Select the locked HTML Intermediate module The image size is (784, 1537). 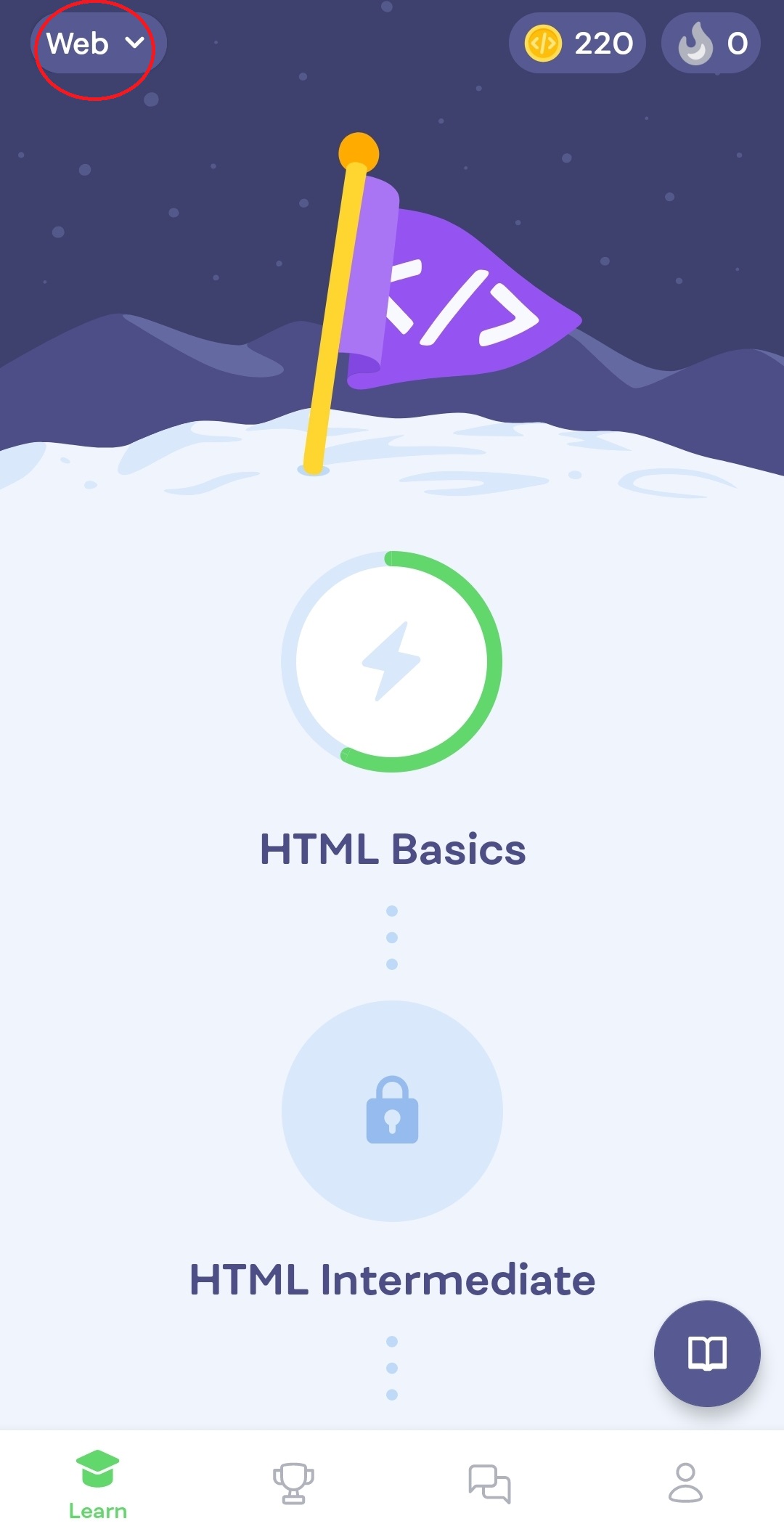click(x=392, y=1111)
